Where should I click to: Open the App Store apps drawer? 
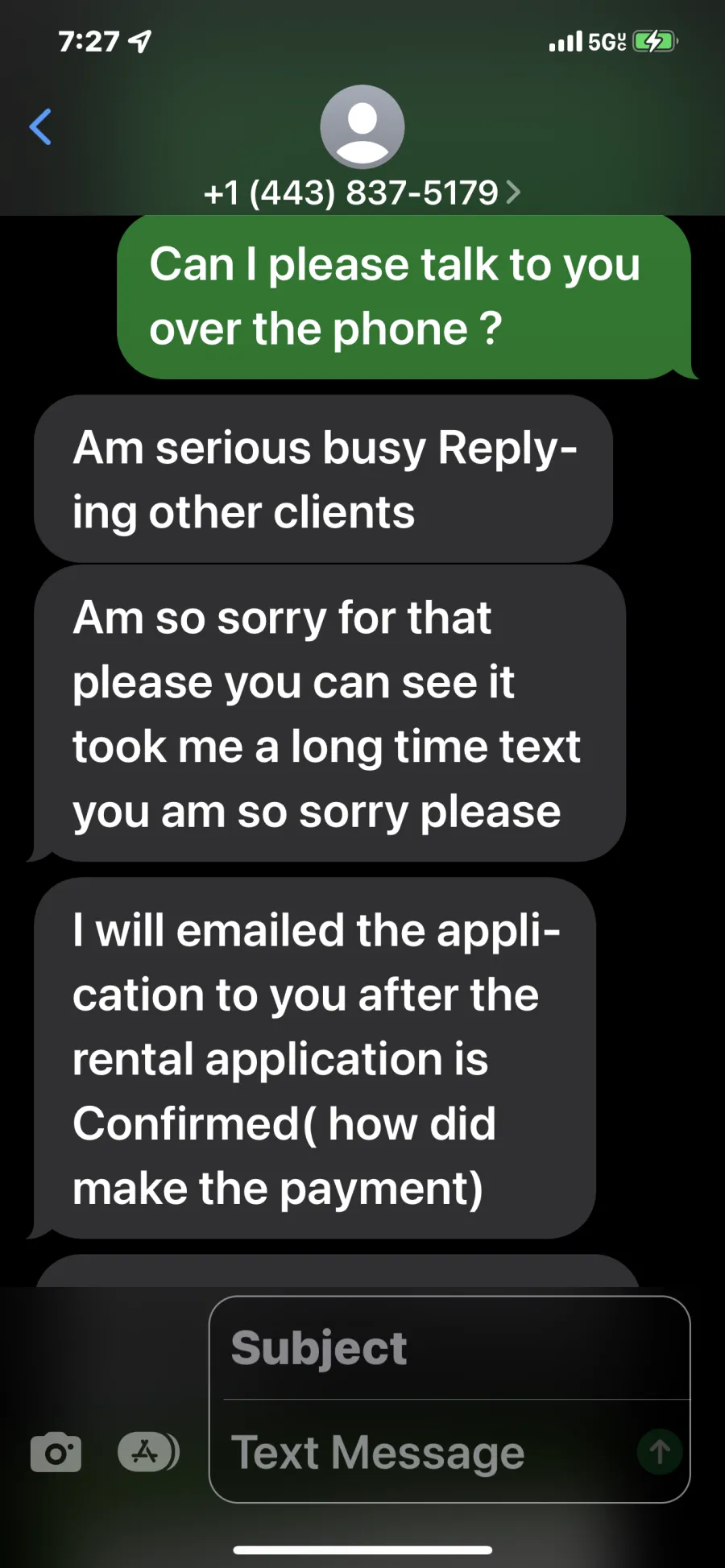pos(148,1452)
